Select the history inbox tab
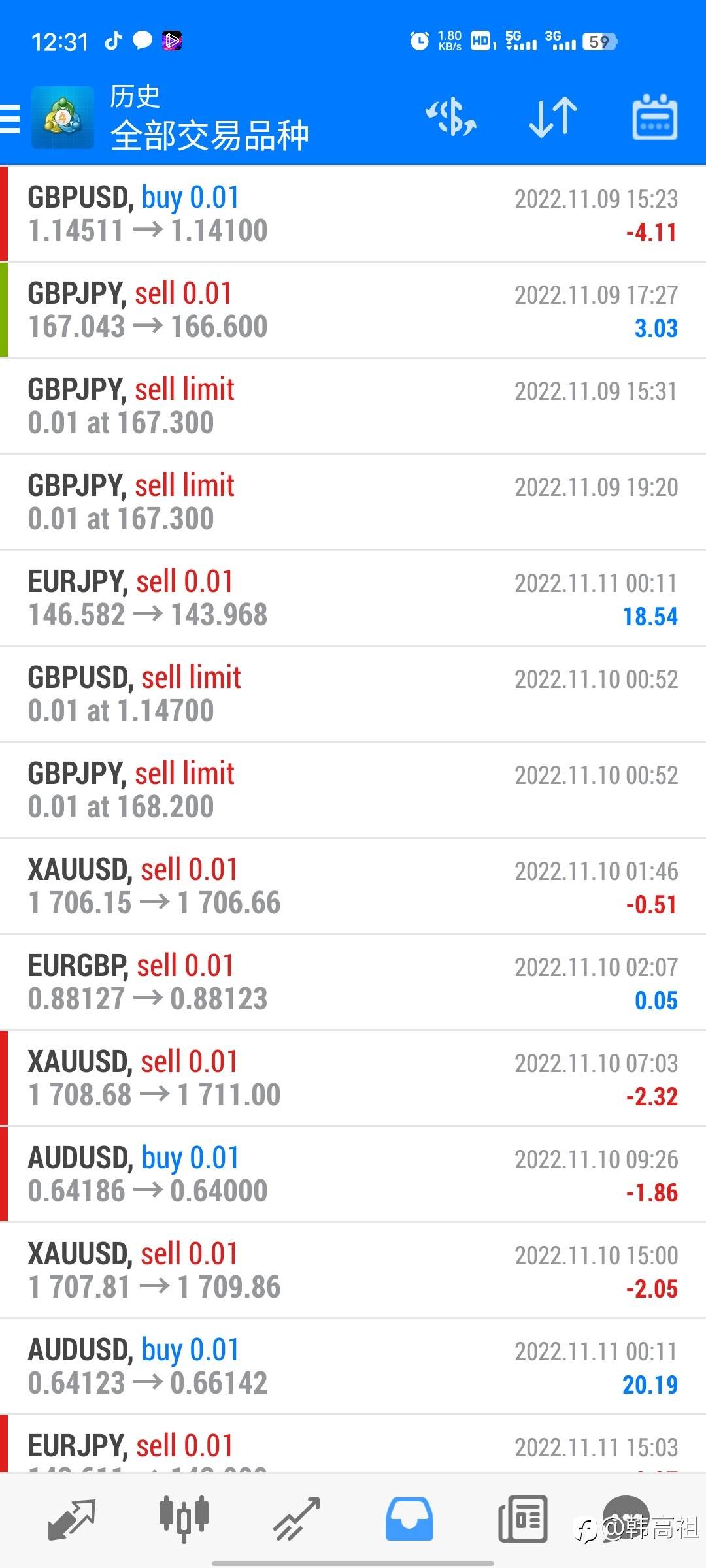706x1568 pixels. click(409, 1520)
